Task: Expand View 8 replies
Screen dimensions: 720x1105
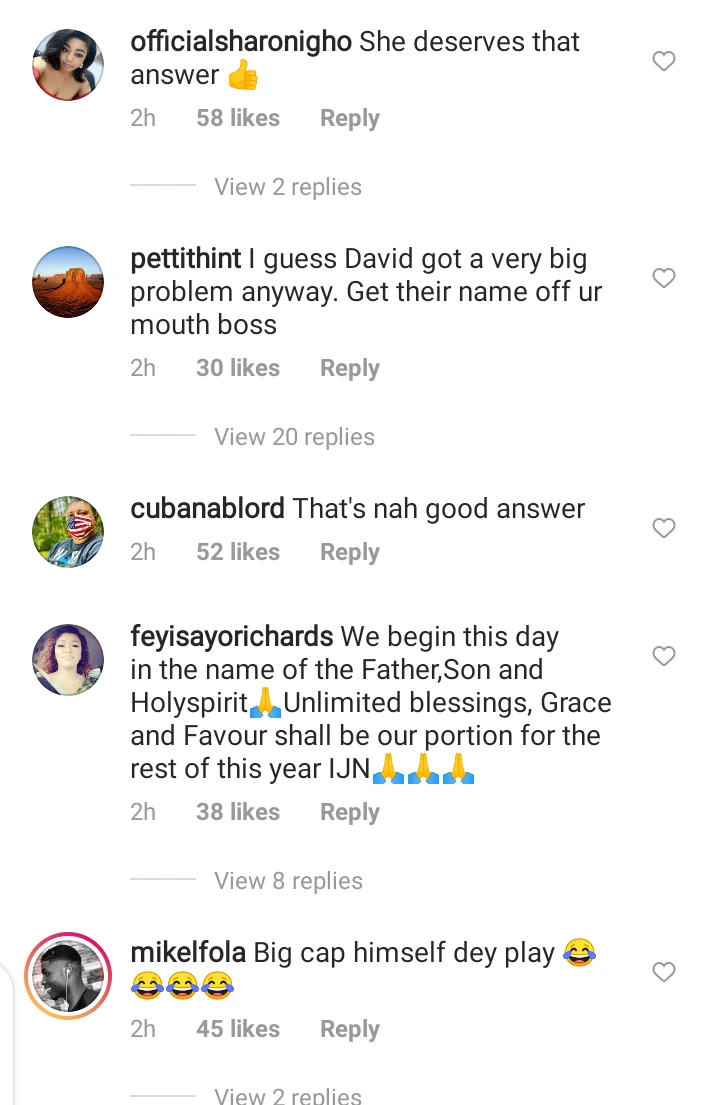Action: coord(288,881)
